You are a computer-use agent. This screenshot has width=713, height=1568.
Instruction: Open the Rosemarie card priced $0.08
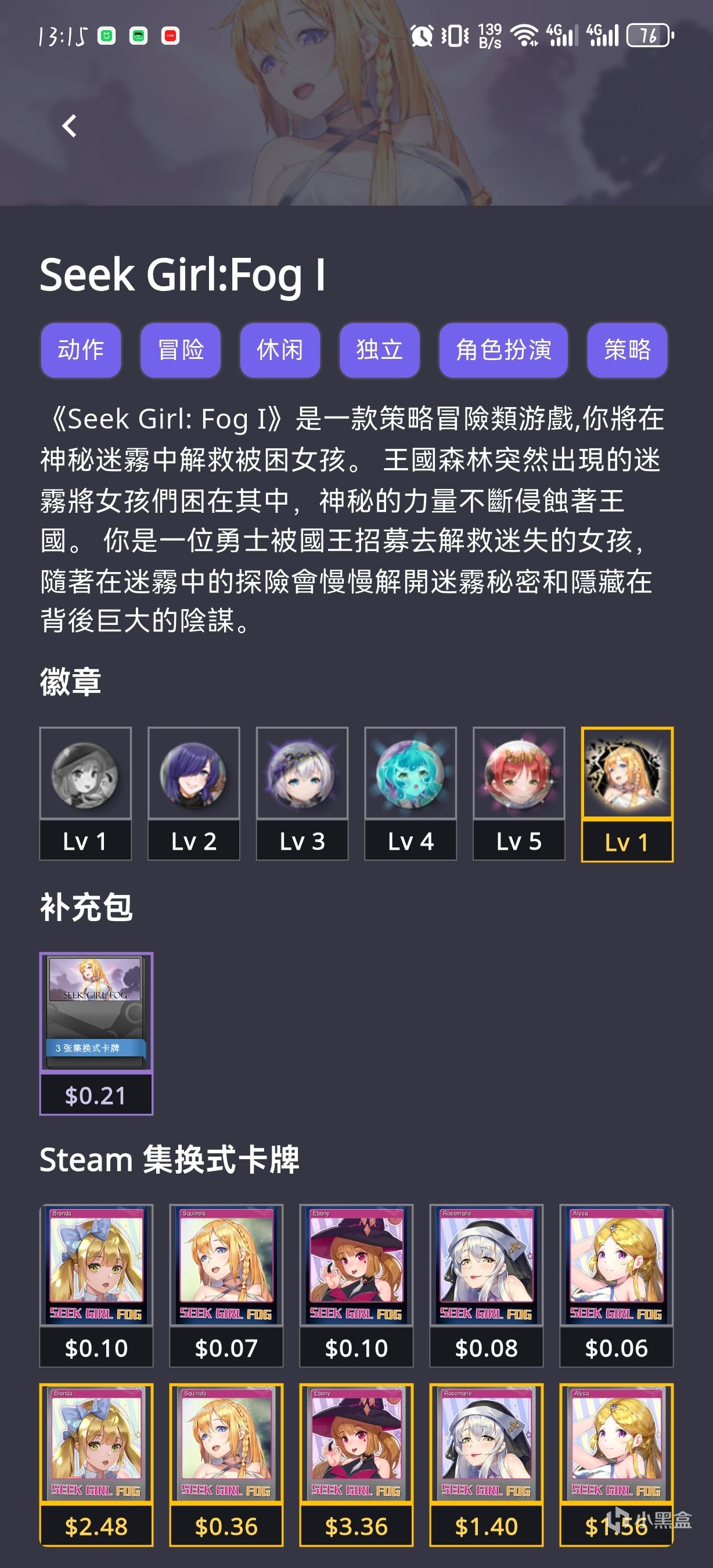click(486, 1285)
